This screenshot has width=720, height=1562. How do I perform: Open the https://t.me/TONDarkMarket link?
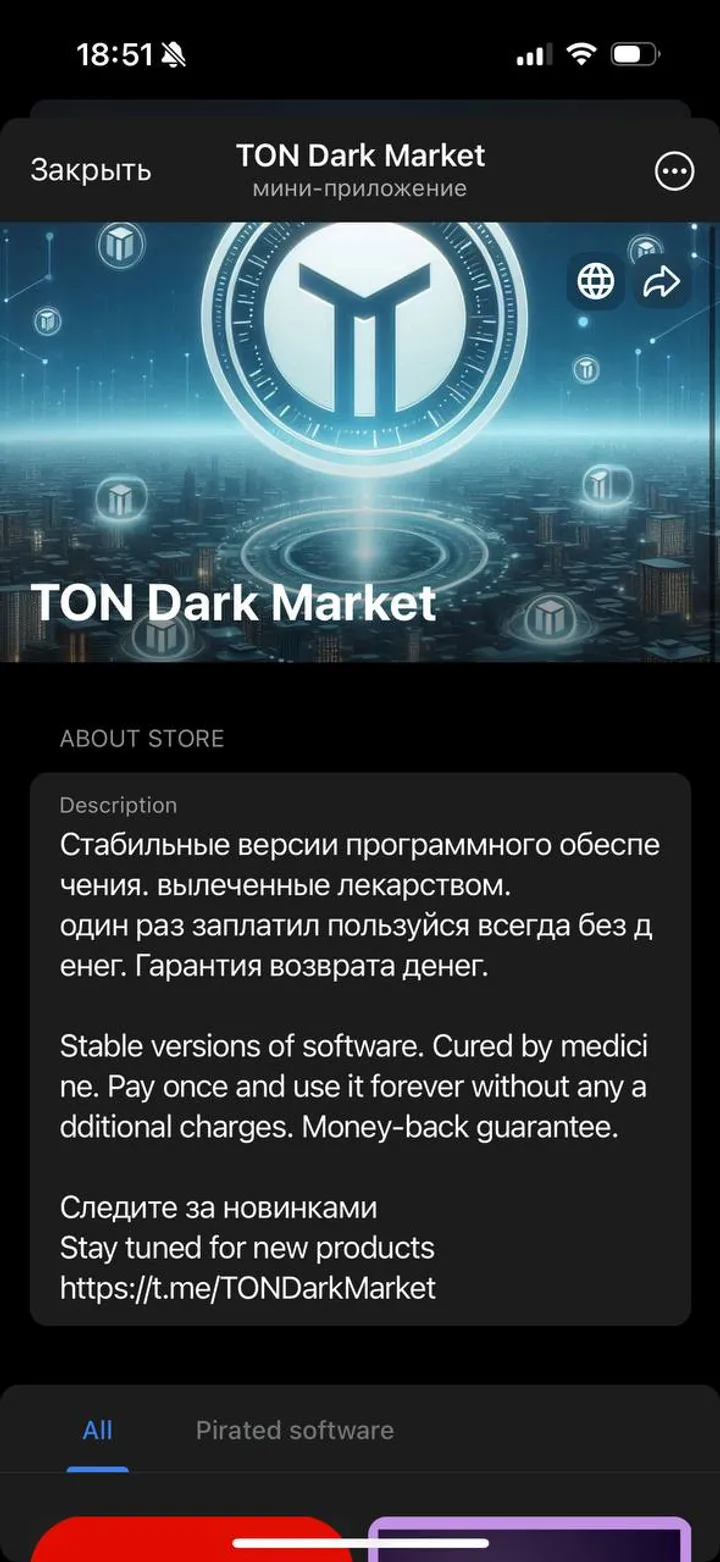tap(247, 1287)
